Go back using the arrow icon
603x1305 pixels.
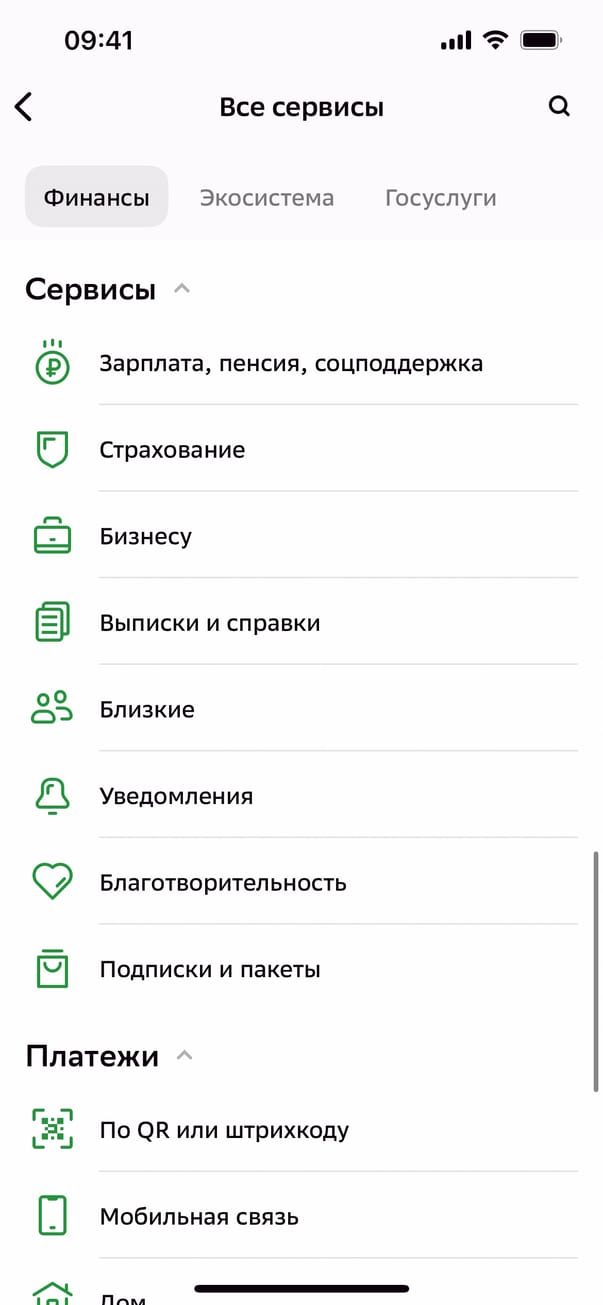coord(24,107)
